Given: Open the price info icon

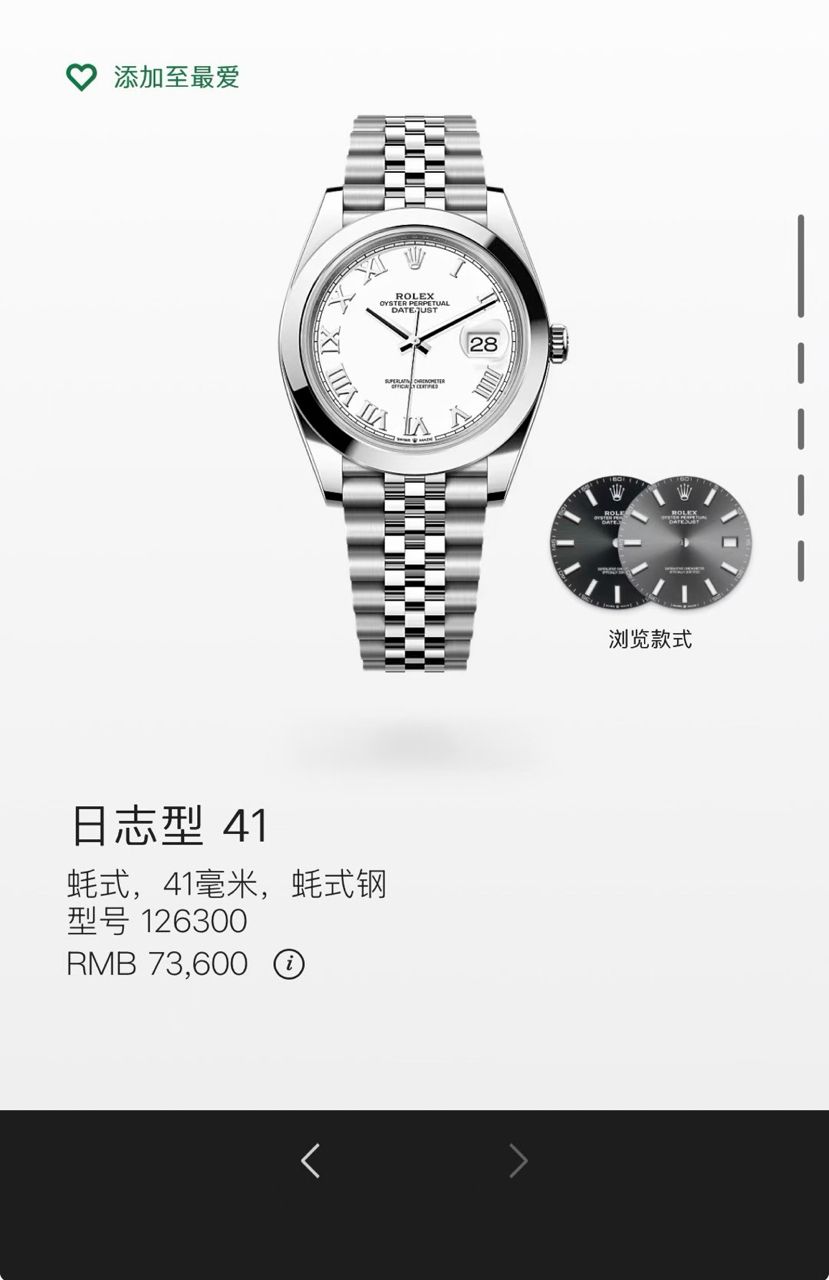Looking at the screenshot, I should [289, 964].
